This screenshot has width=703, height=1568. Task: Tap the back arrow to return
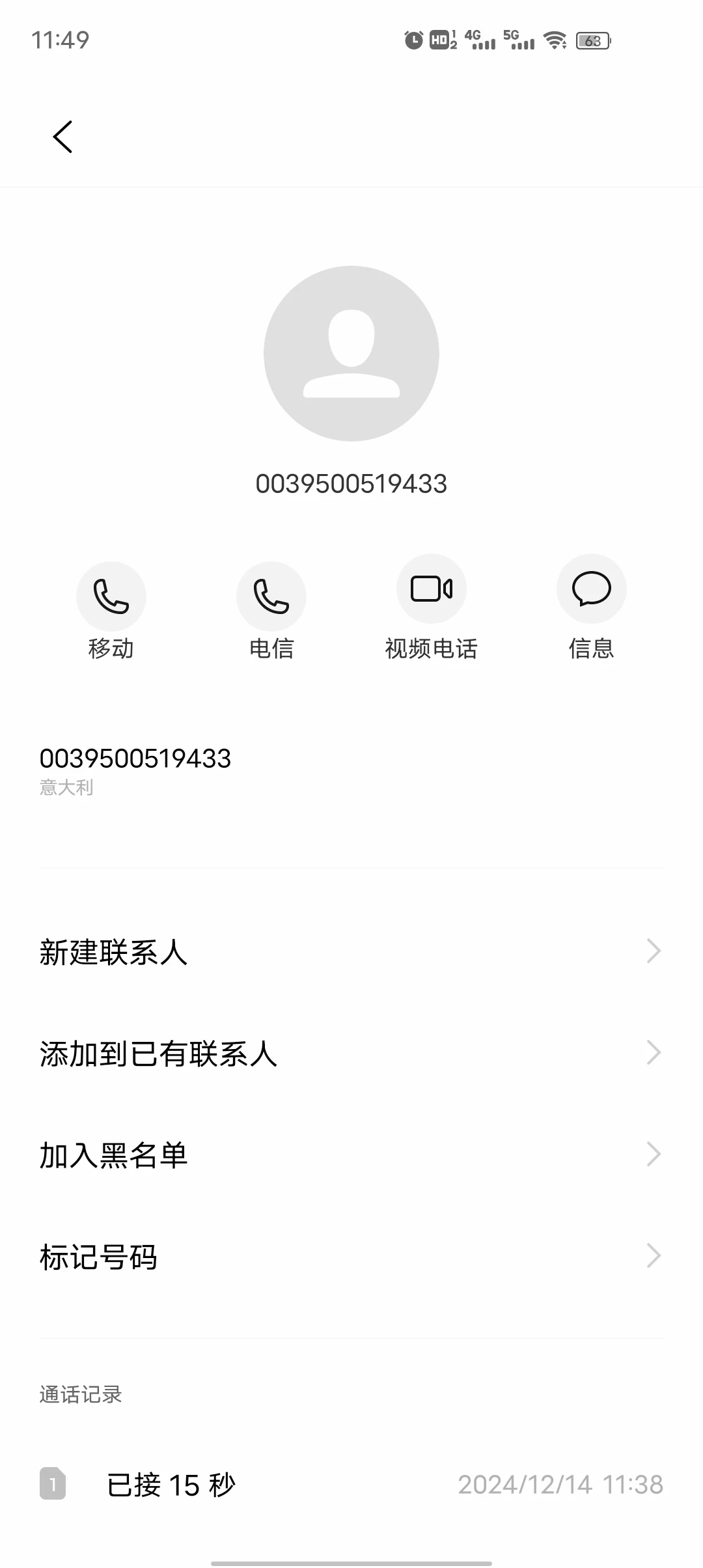tap(62, 136)
